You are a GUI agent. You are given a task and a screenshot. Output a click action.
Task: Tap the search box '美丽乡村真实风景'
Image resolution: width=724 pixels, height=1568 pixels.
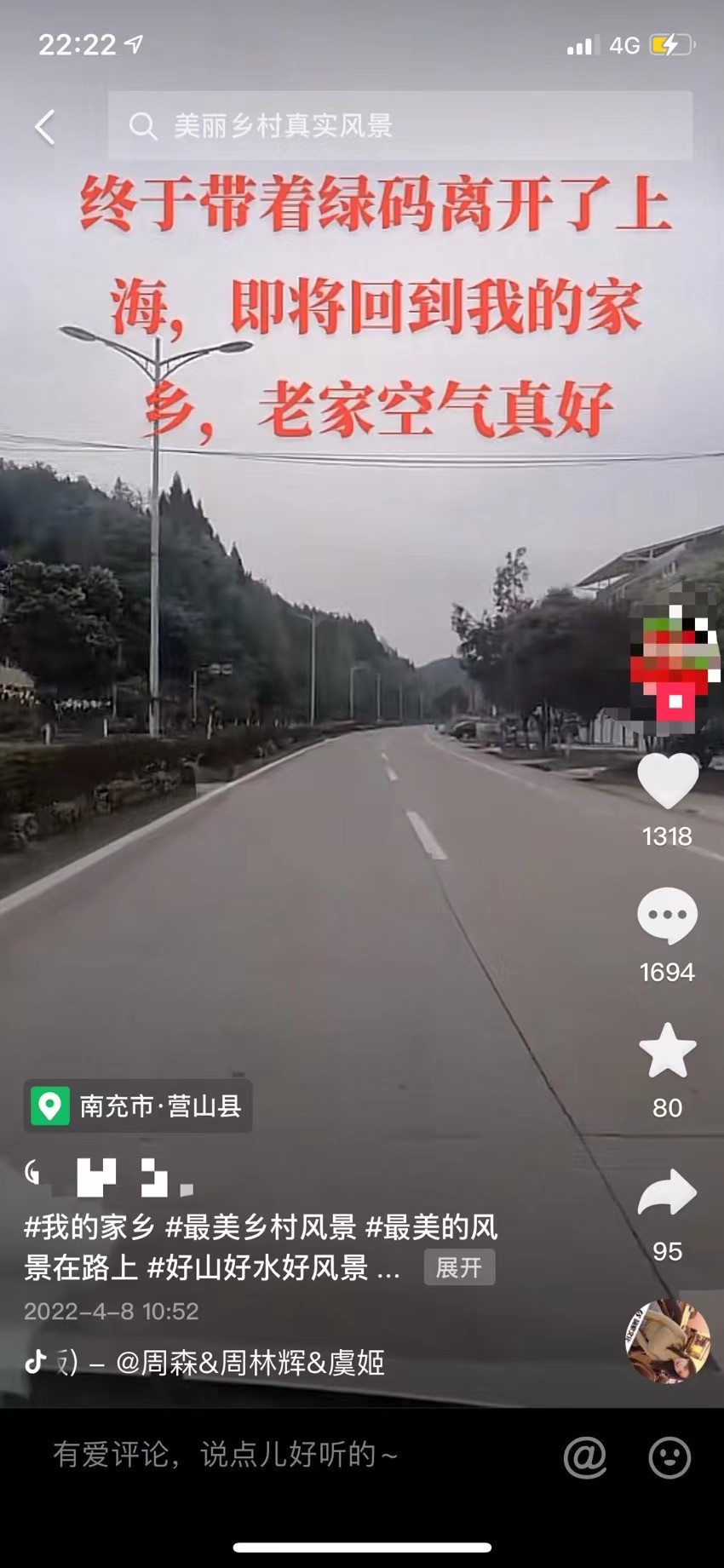point(400,126)
